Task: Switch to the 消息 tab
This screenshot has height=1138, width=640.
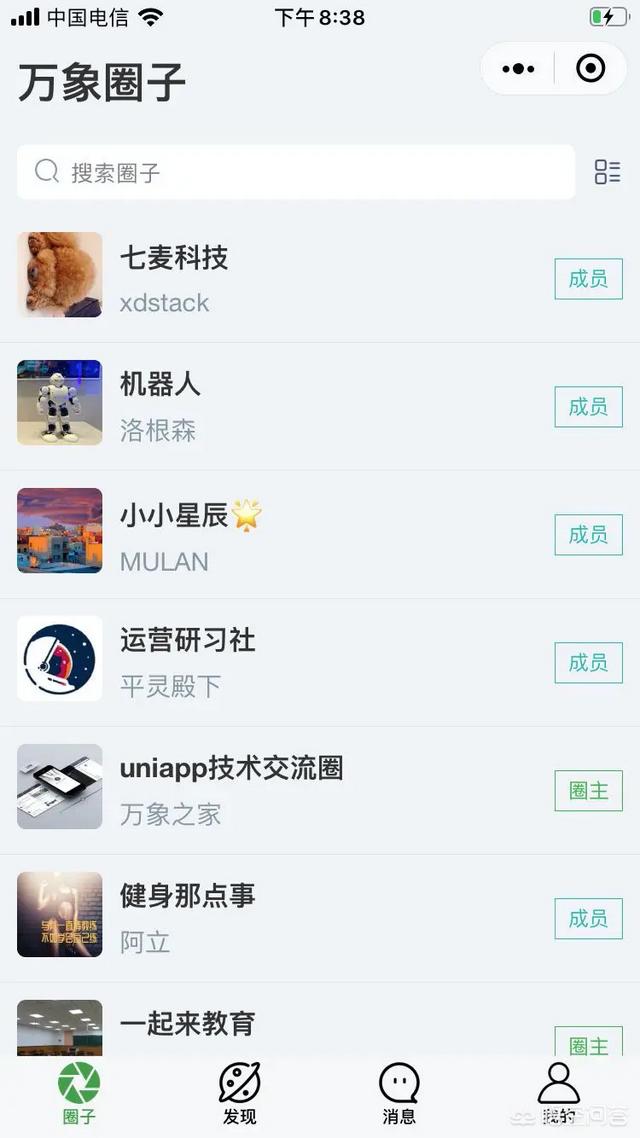Action: (x=399, y=1094)
